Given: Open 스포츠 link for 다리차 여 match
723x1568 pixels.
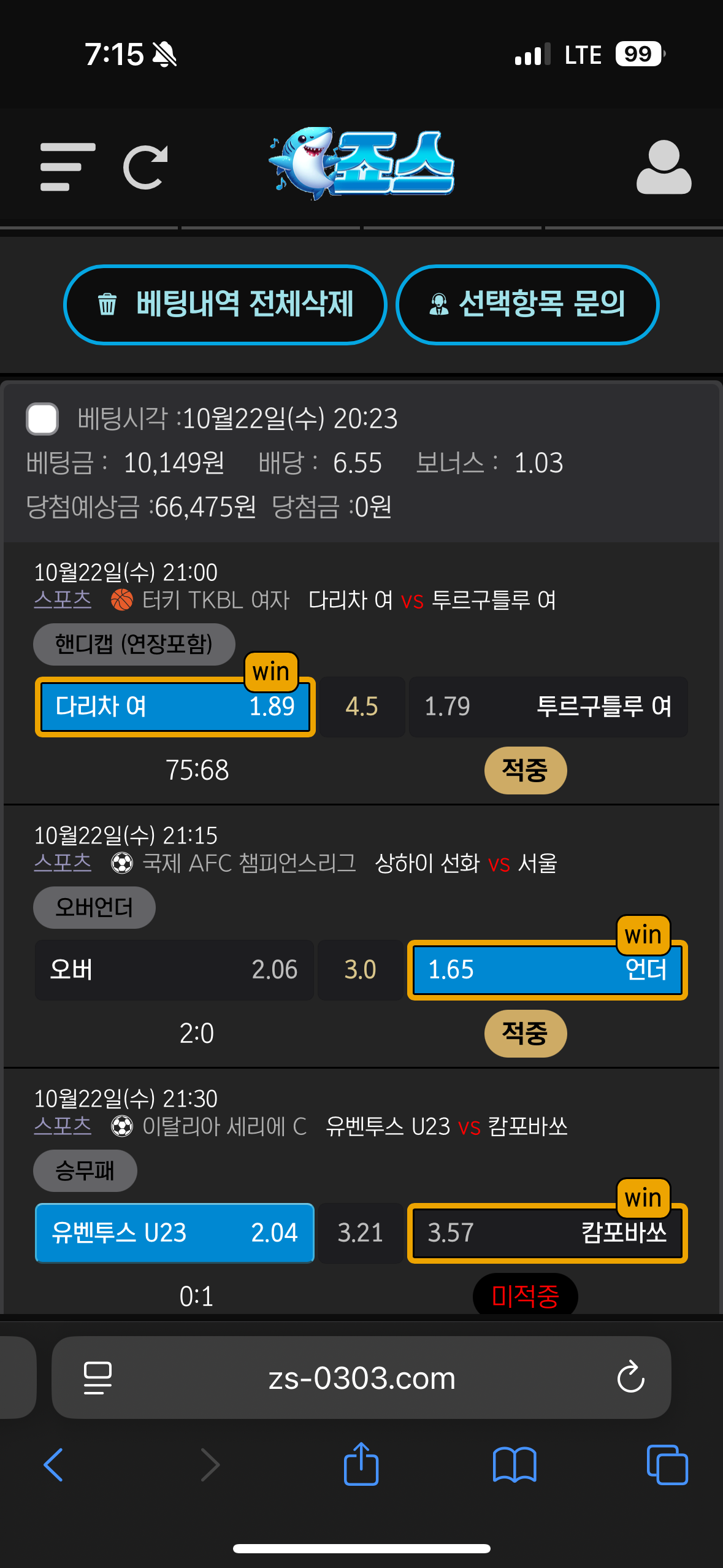Looking at the screenshot, I should click(63, 599).
